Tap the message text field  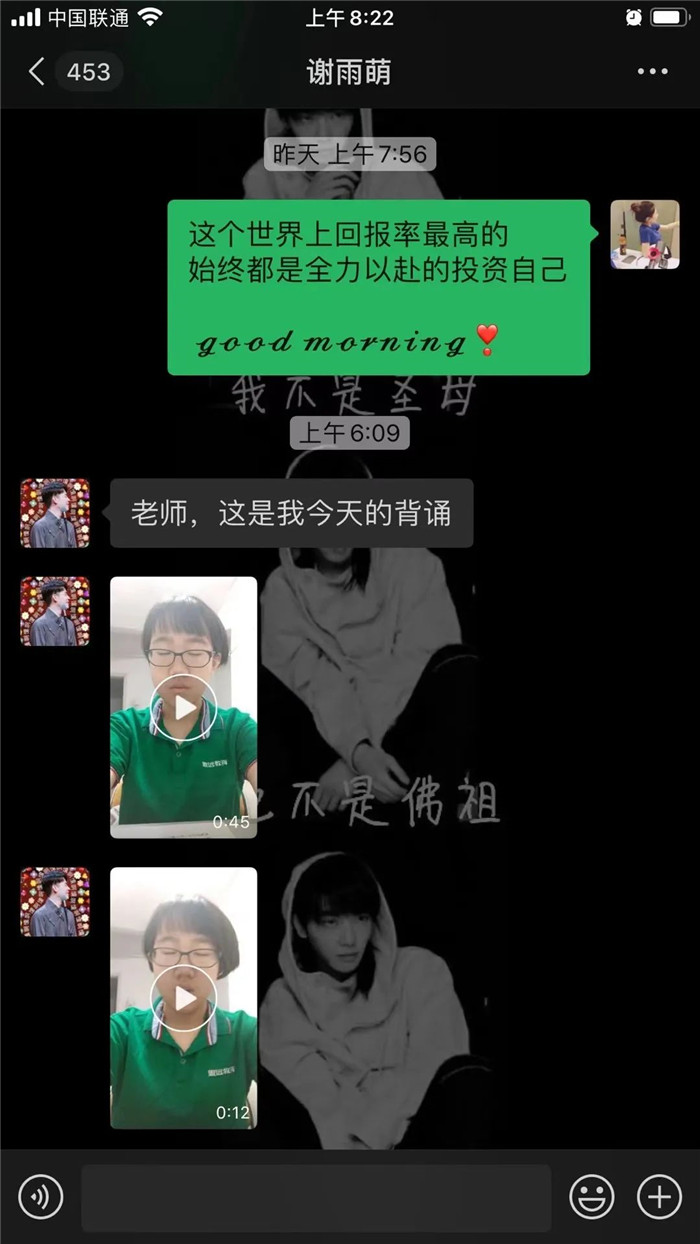click(315, 1197)
